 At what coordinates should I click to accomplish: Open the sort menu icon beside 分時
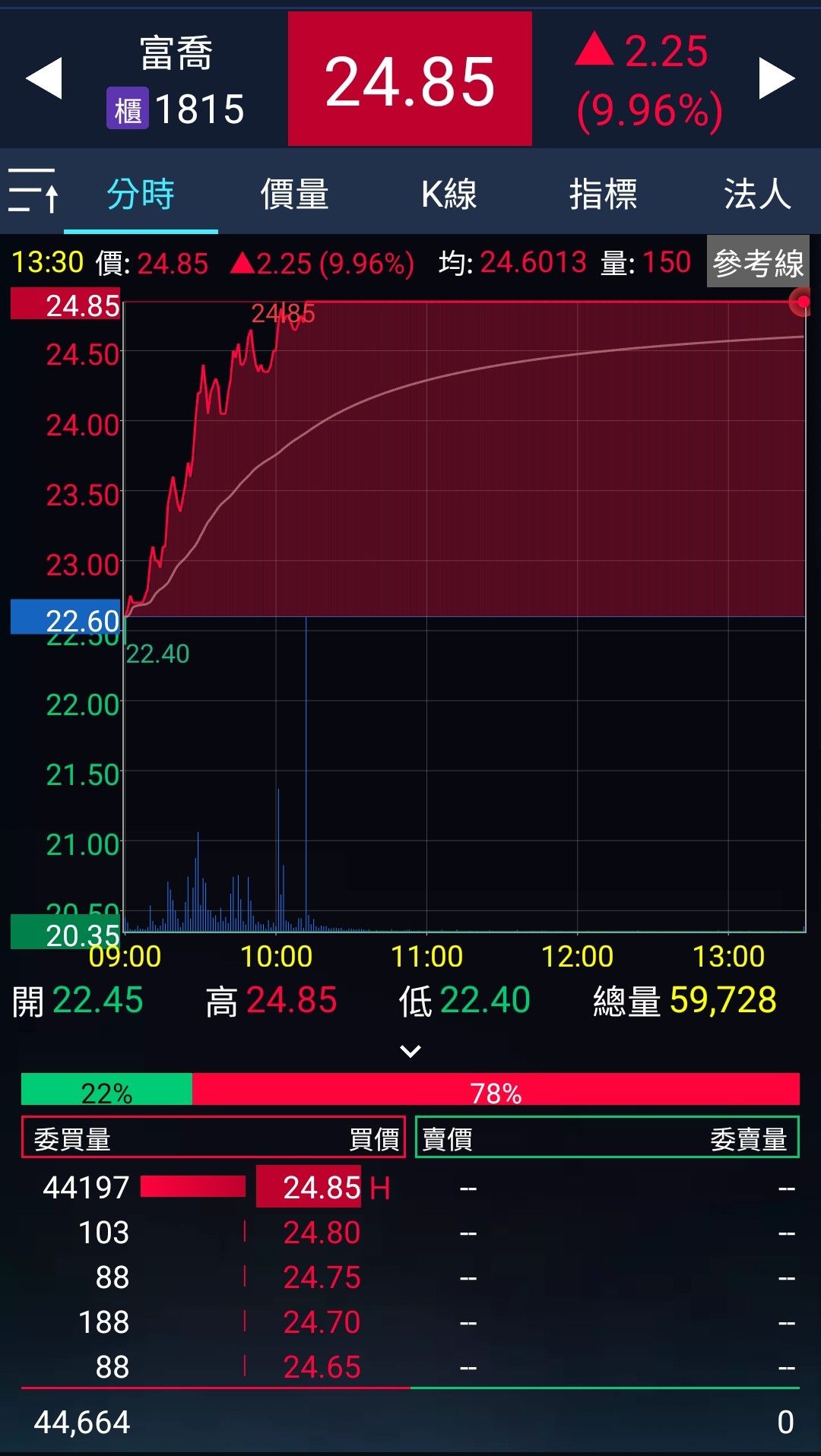click(33, 191)
